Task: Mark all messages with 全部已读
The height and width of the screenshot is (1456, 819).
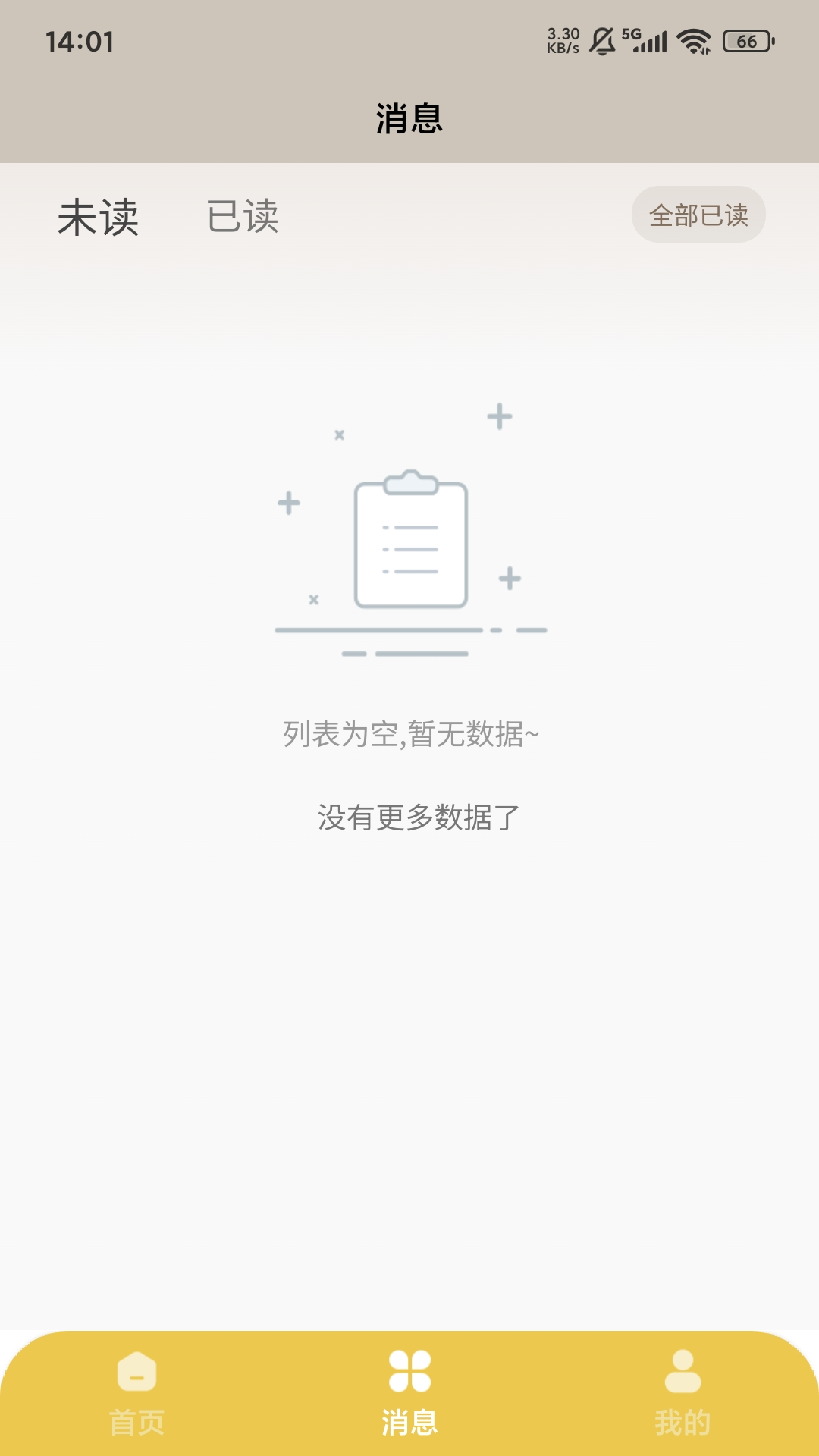Action: pos(698,215)
